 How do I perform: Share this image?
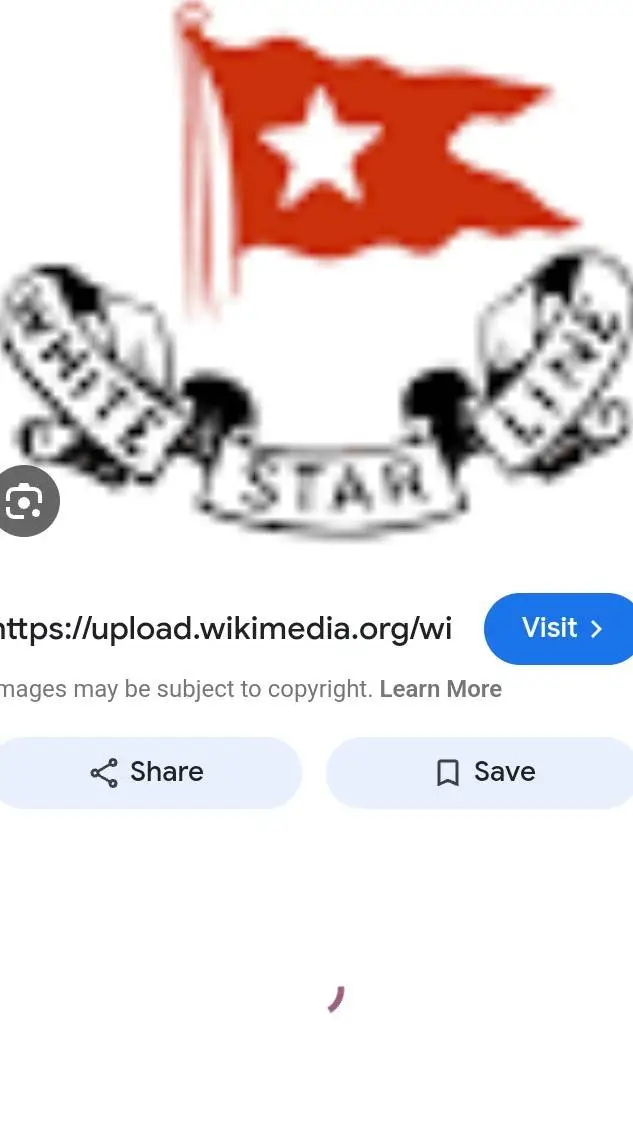(147, 772)
